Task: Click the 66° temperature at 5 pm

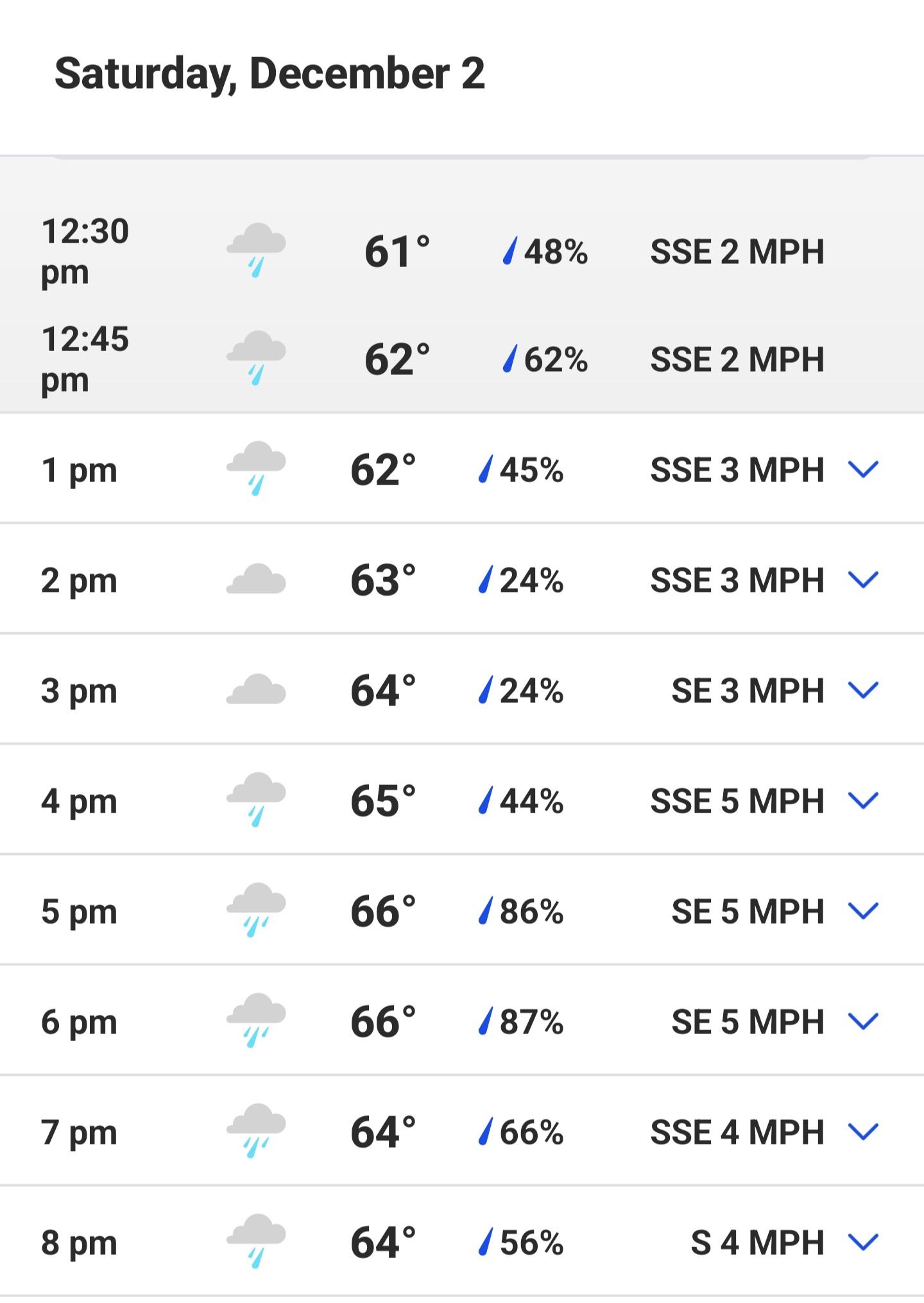Action: tap(384, 911)
